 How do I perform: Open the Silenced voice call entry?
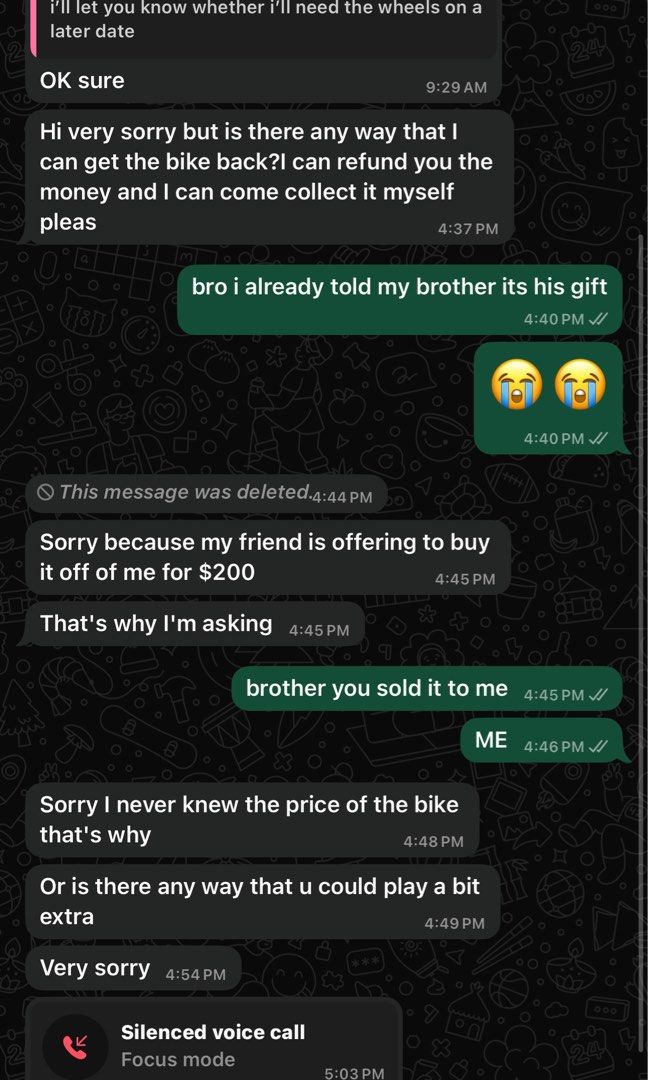click(x=213, y=1044)
